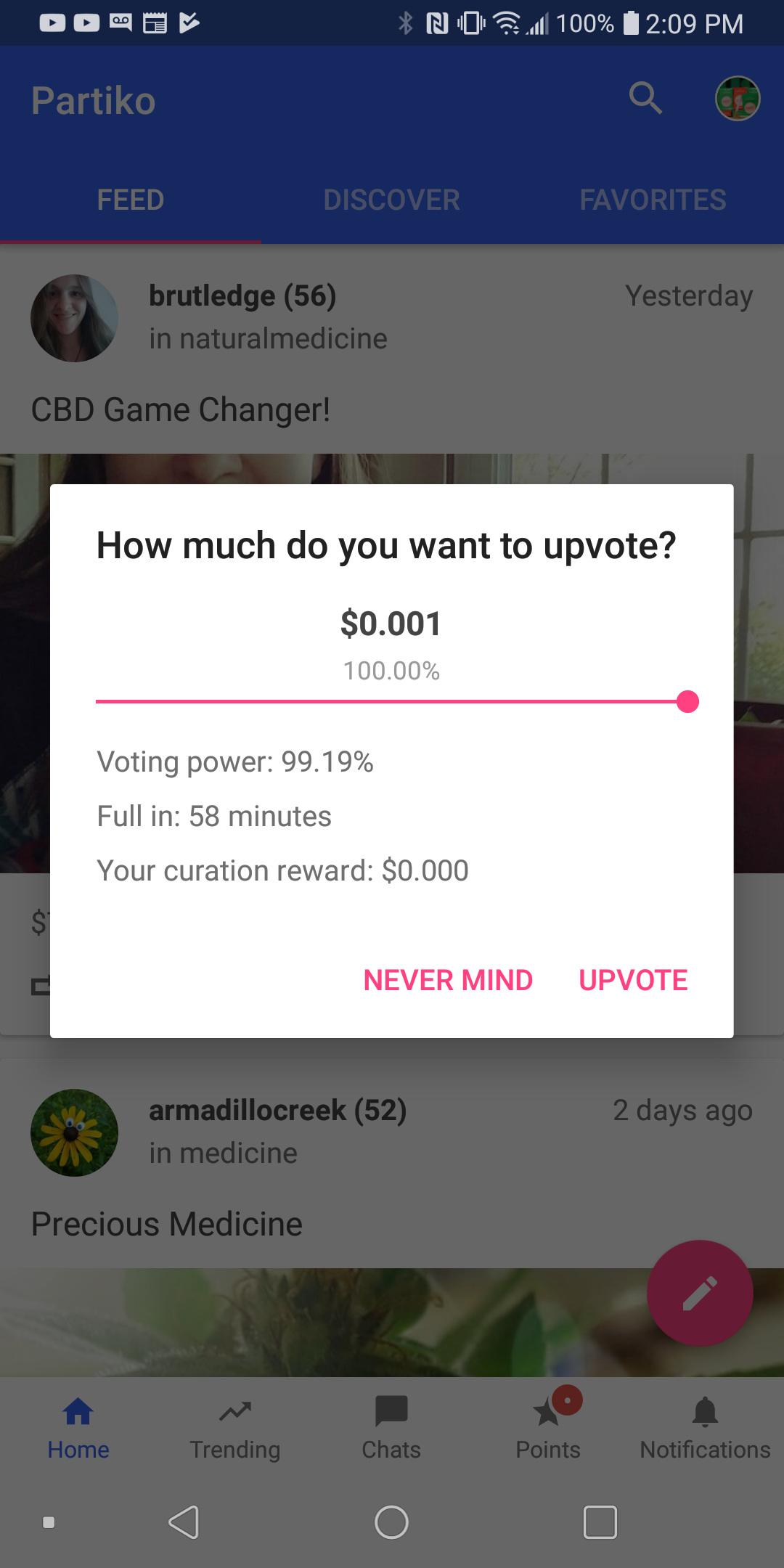Click brutledge's profile picture
Viewport: 784px width, 1568px height.
[74, 317]
